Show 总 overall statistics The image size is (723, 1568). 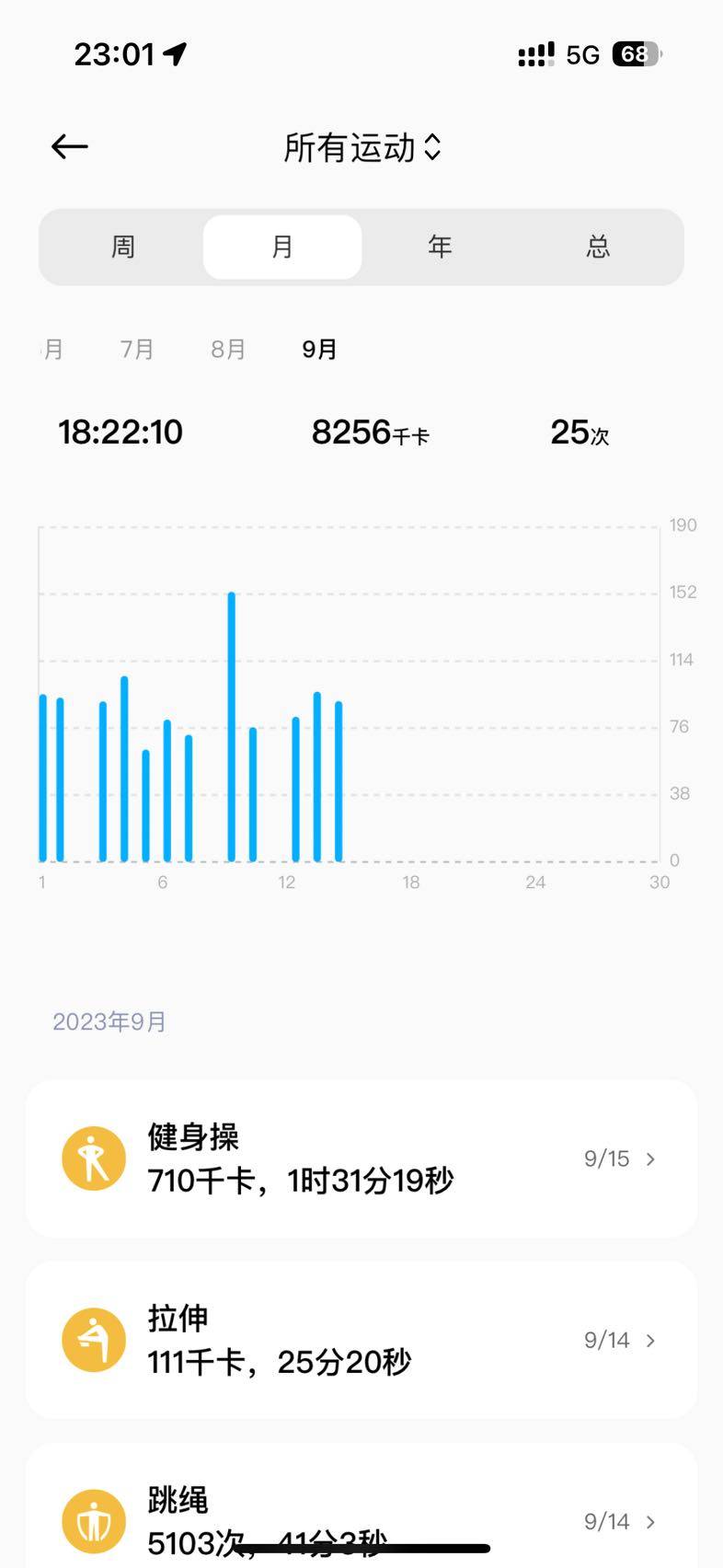click(598, 247)
